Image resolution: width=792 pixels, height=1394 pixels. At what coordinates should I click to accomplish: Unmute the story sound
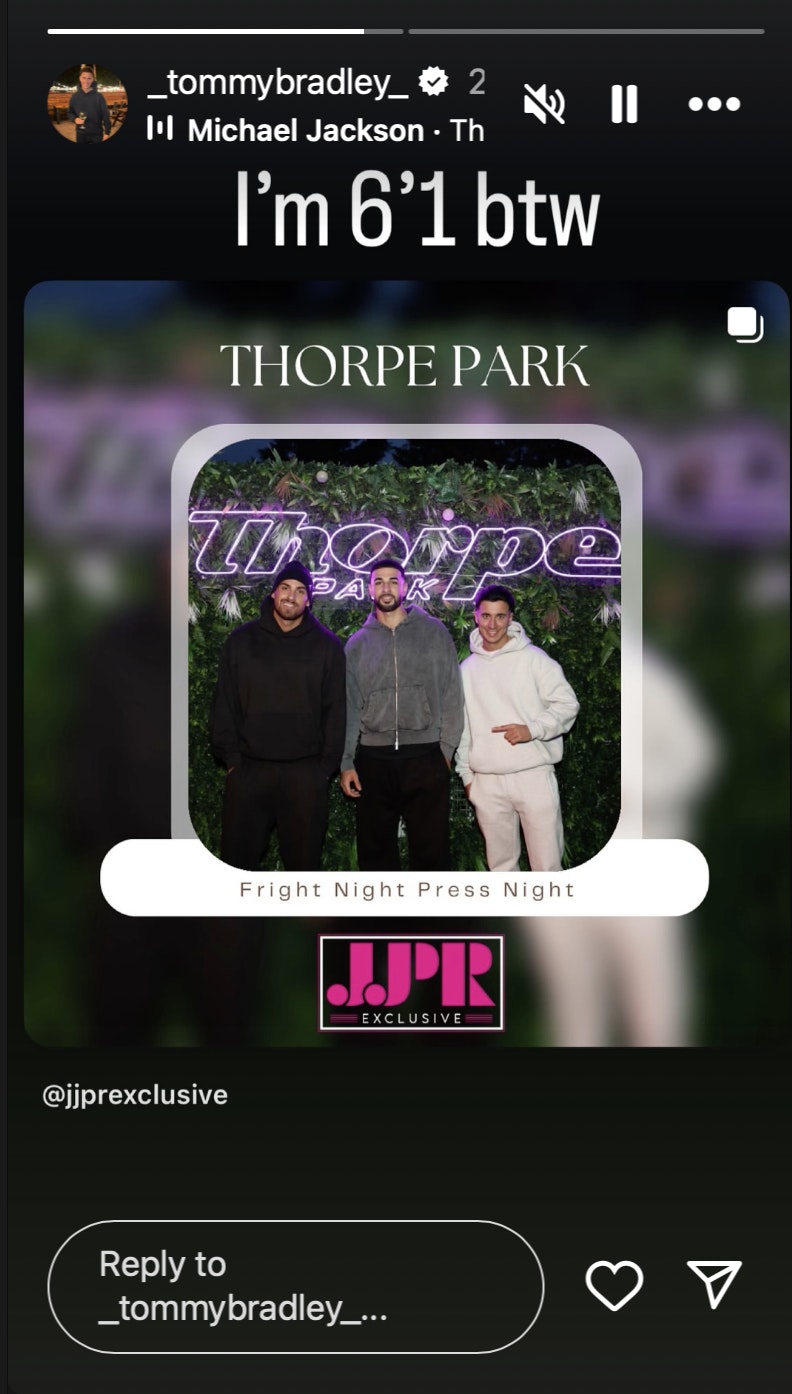pyautogui.click(x=545, y=104)
